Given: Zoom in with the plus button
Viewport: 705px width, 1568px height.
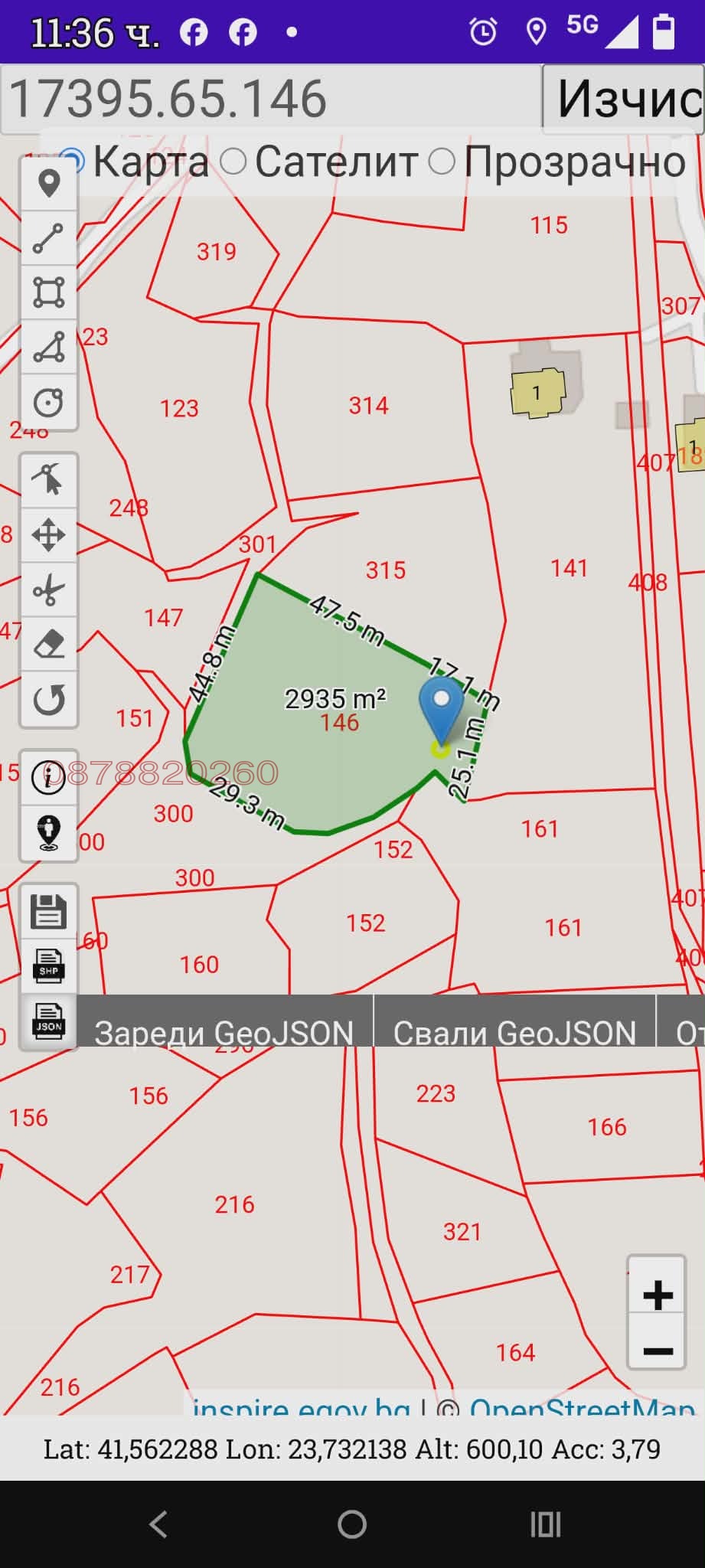Looking at the screenshot, I should coord(657,1295).
